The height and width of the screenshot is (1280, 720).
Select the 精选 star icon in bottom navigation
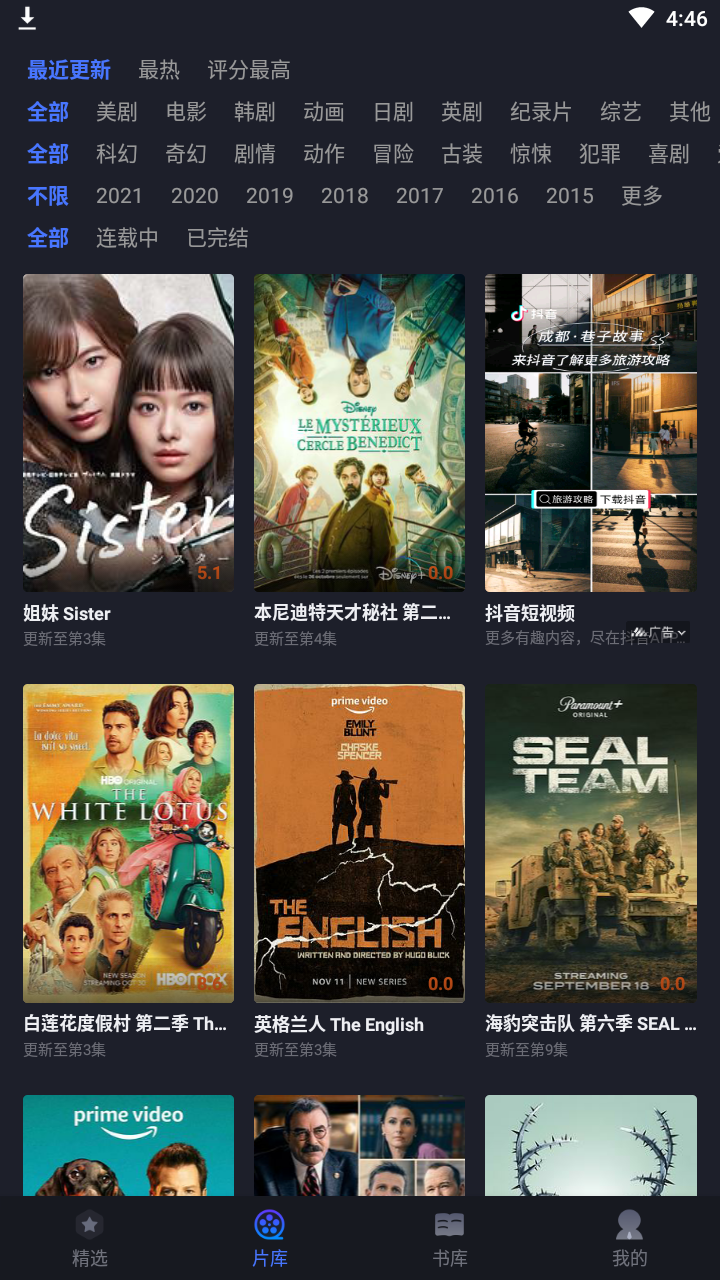pyautogui.click(x=90, y=1224)
